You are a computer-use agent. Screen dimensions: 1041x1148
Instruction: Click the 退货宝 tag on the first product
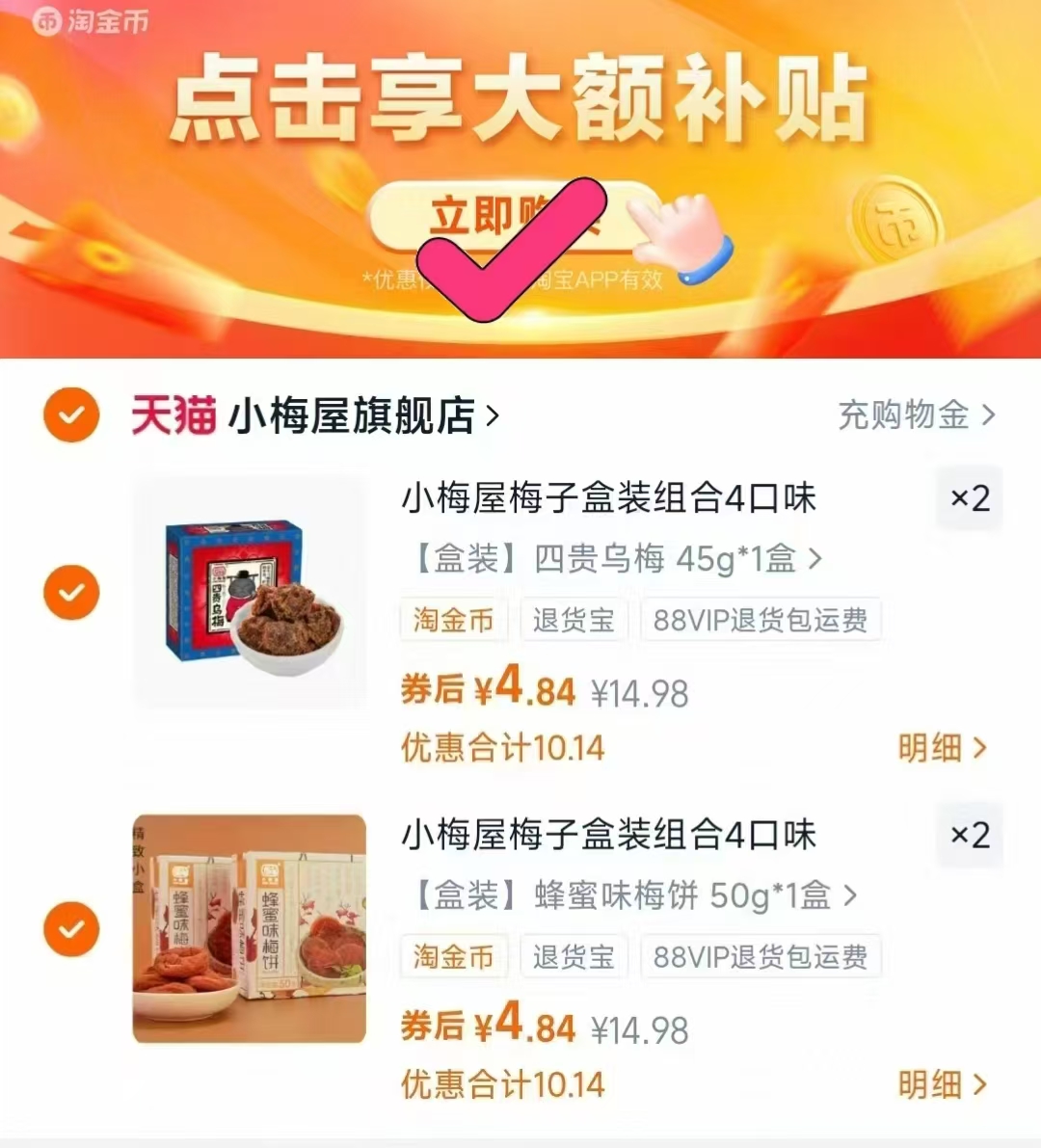coord(574,620)
